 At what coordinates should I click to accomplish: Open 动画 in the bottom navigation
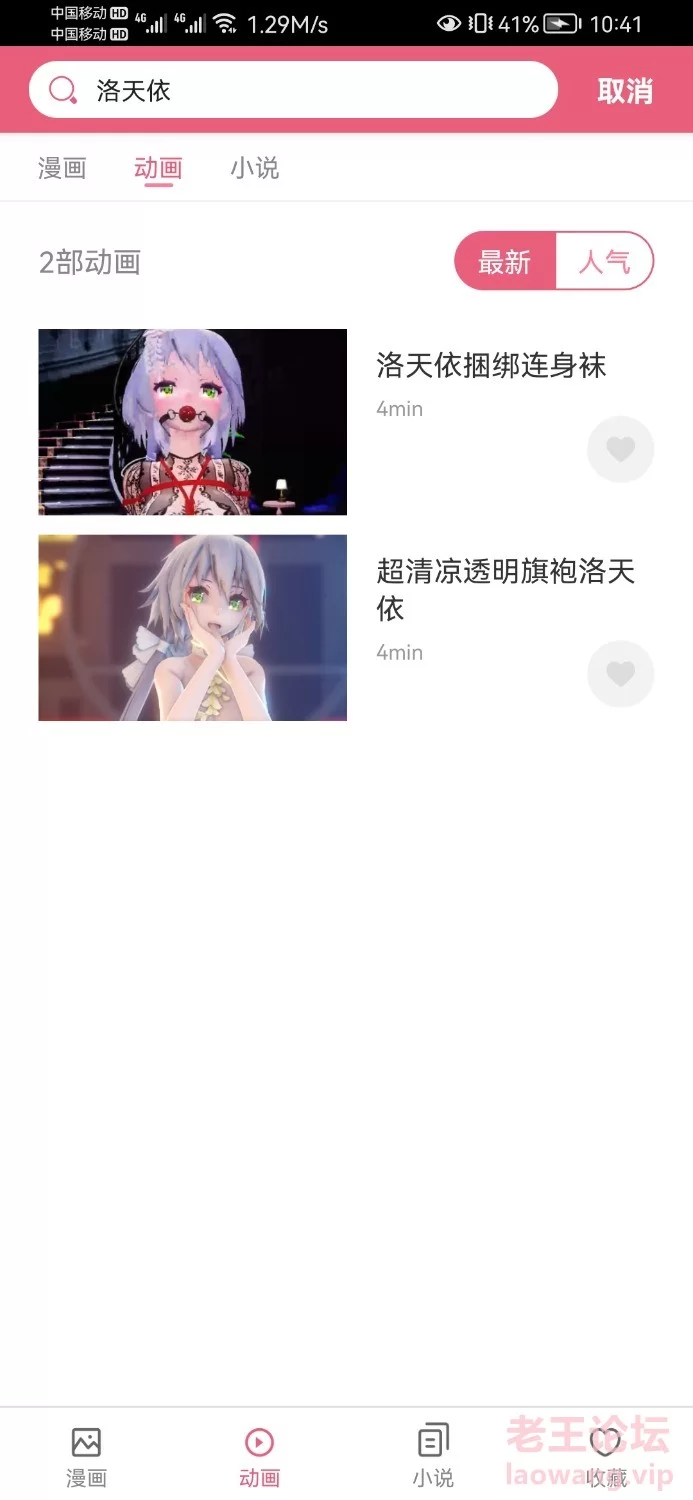coord(259,1456)
